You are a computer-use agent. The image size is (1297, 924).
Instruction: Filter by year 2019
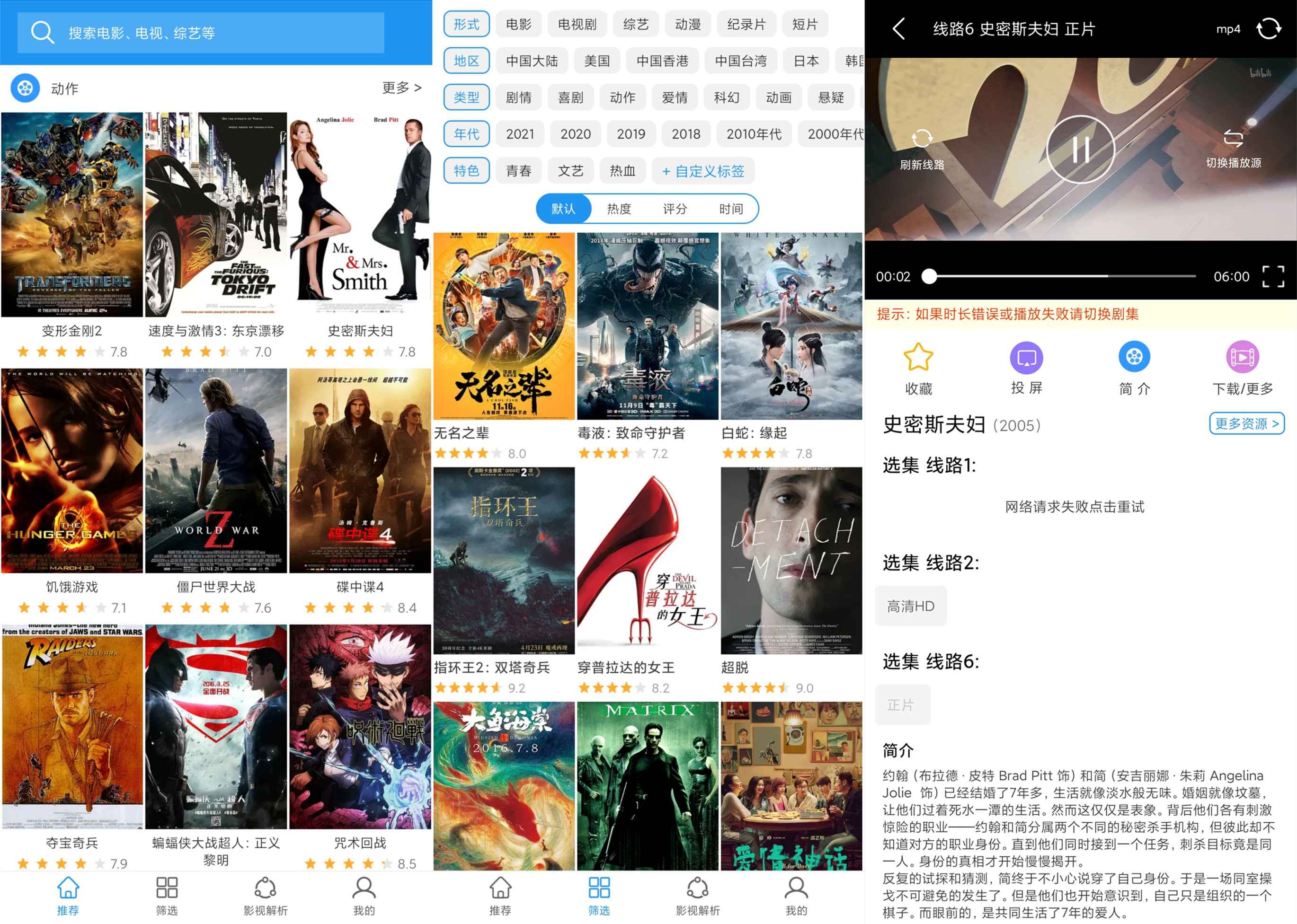pyautogui.click(x=631, y=134)
